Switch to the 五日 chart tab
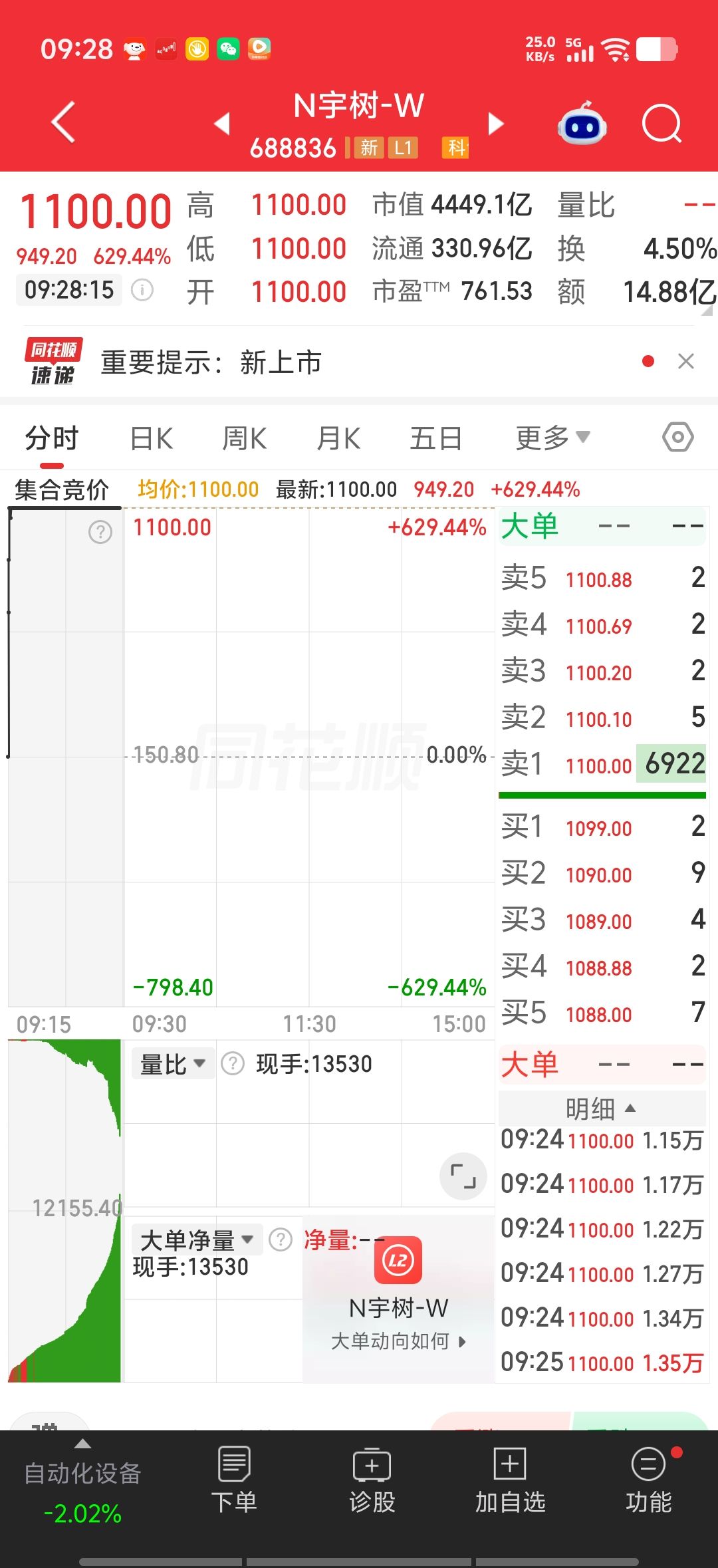This screenshot has height=1568, width=718. pyautogui.click(x=436, y=439)
